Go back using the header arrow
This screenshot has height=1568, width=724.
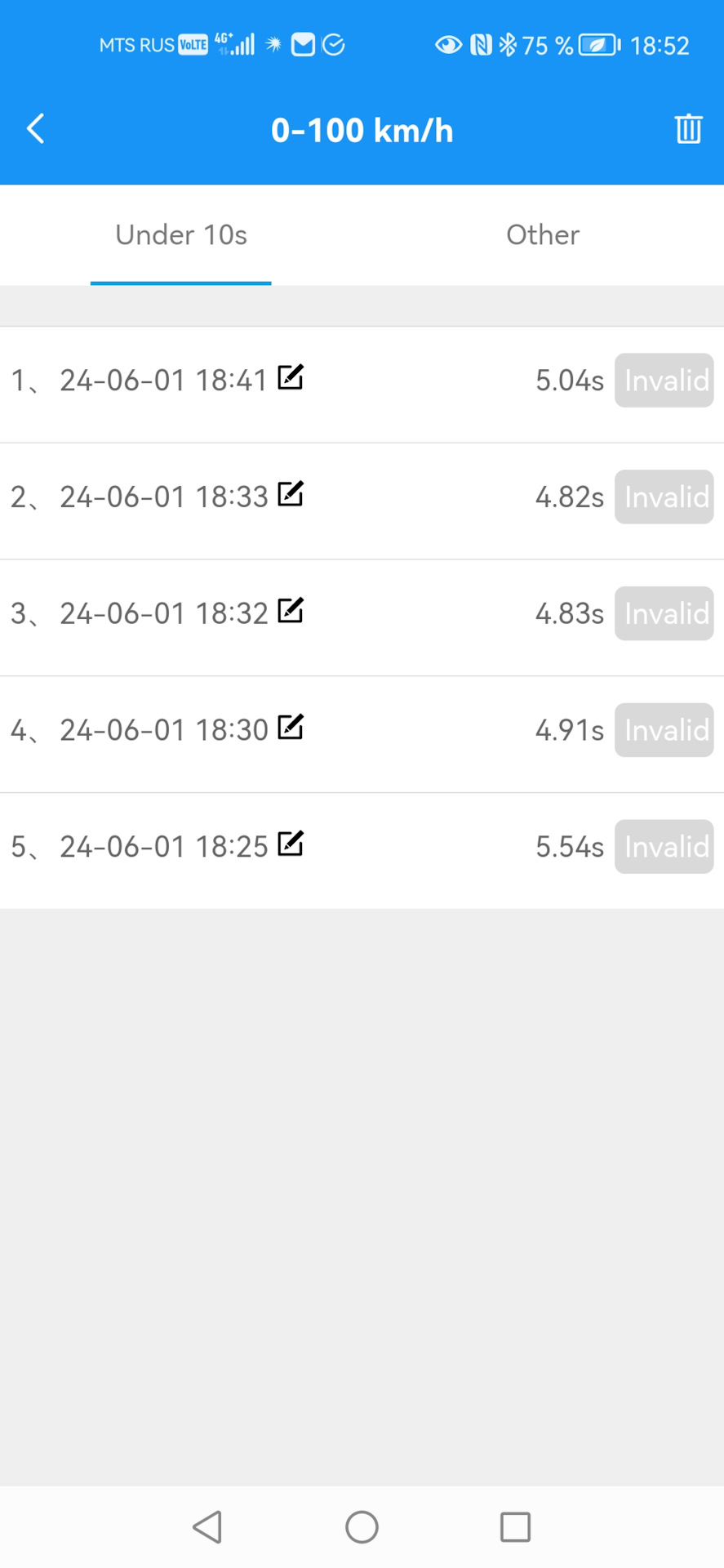tap(36, 129)
